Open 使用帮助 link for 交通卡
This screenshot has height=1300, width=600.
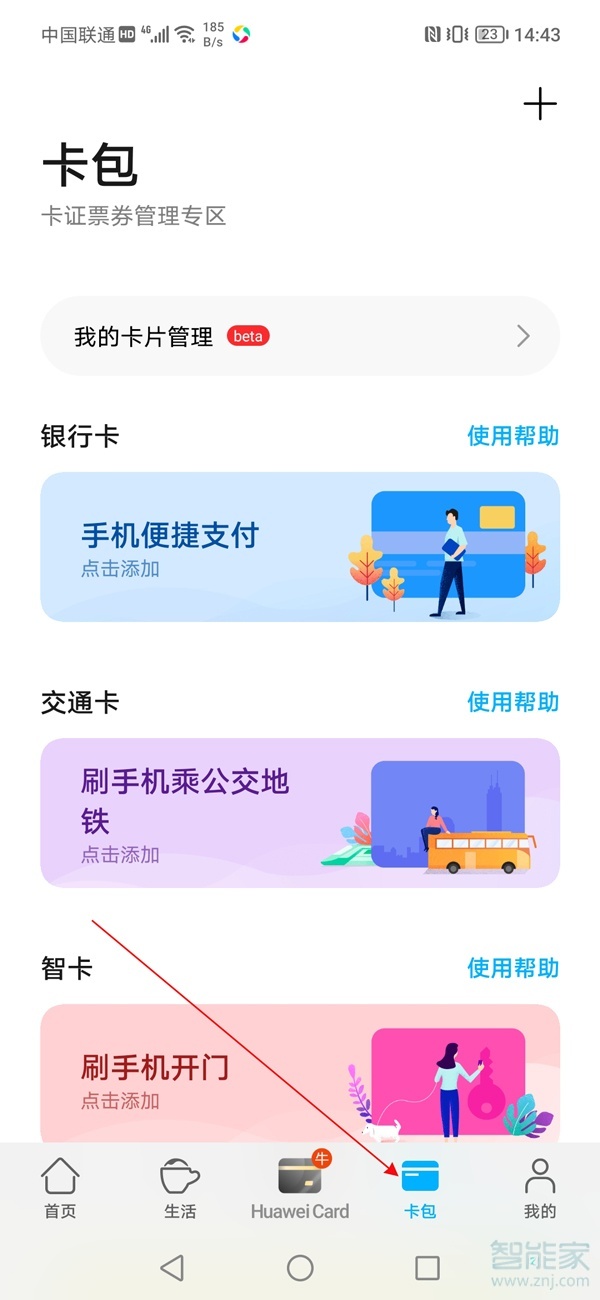pos(513,702)
